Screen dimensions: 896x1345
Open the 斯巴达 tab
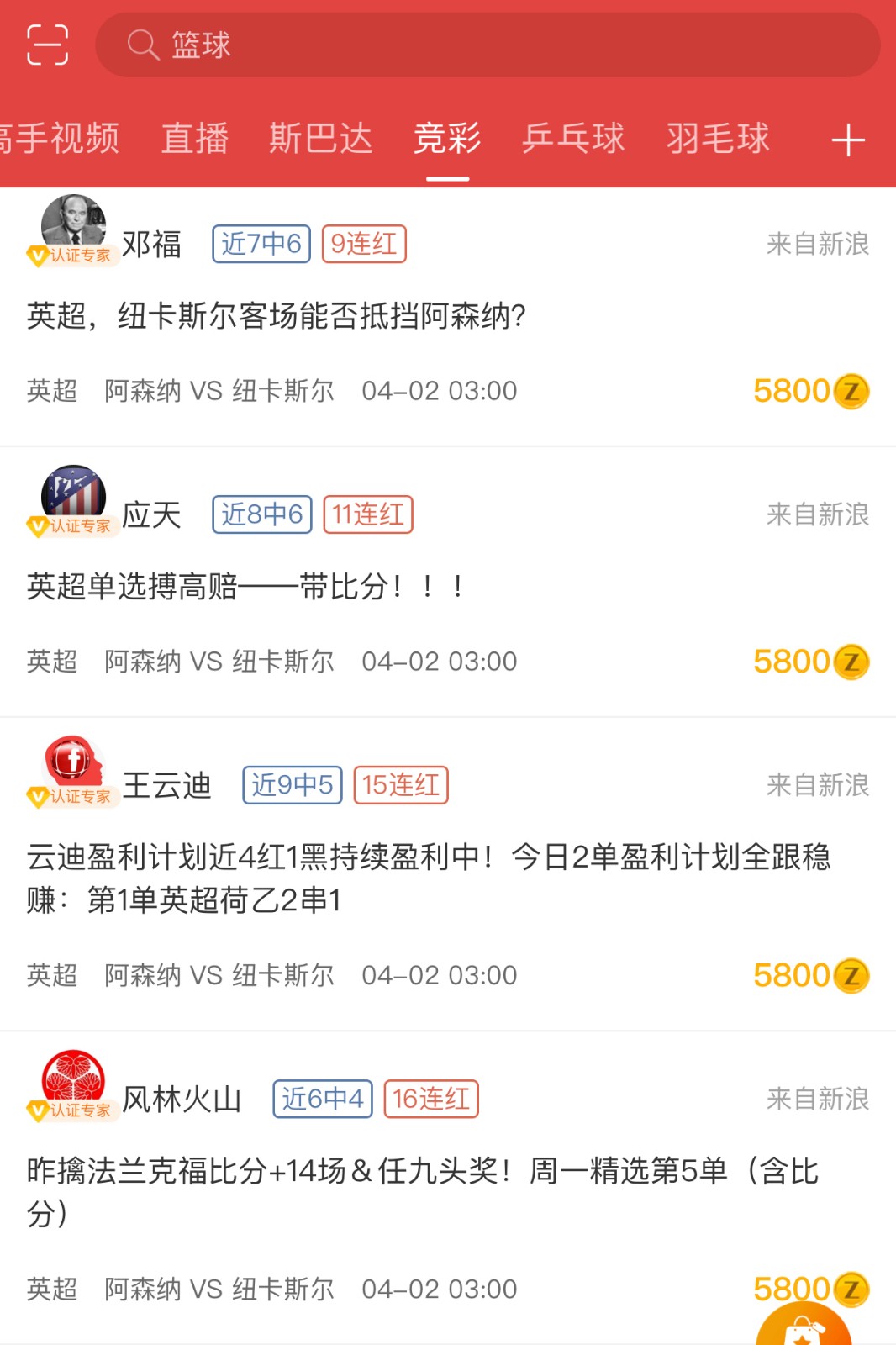pyautogui.click(x=320, y=139)
